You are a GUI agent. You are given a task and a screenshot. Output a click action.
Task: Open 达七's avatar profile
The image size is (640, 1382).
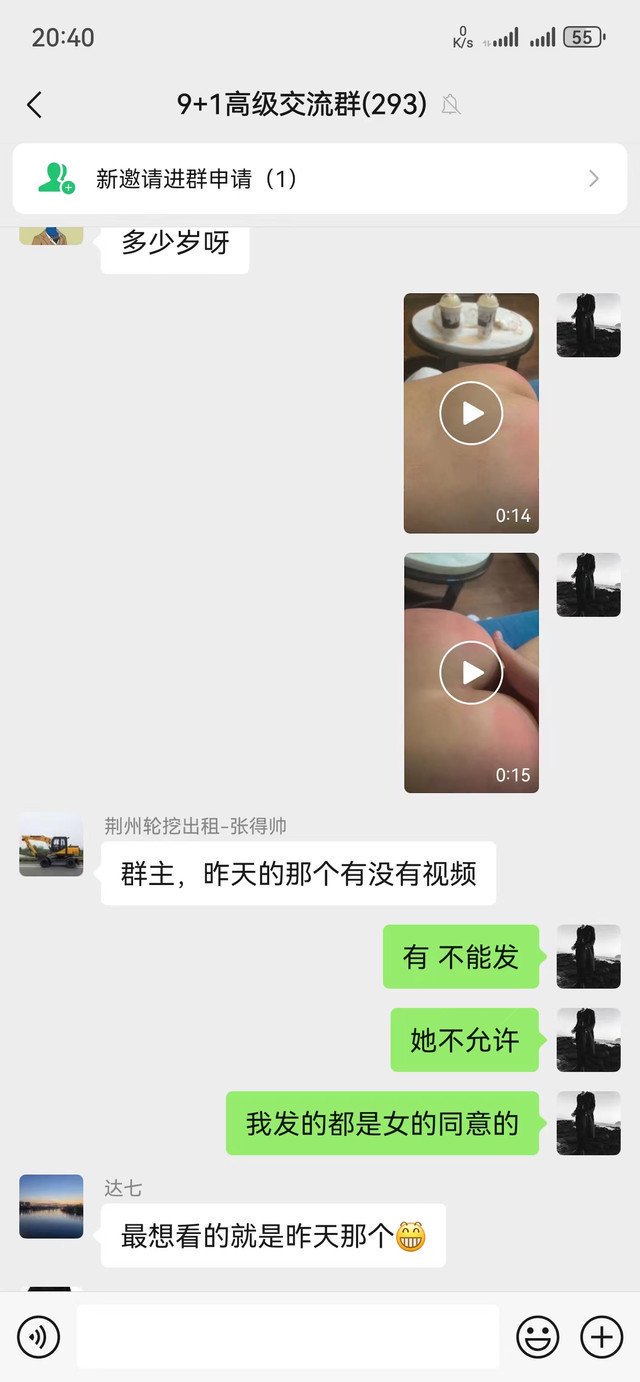point(51,1206)
